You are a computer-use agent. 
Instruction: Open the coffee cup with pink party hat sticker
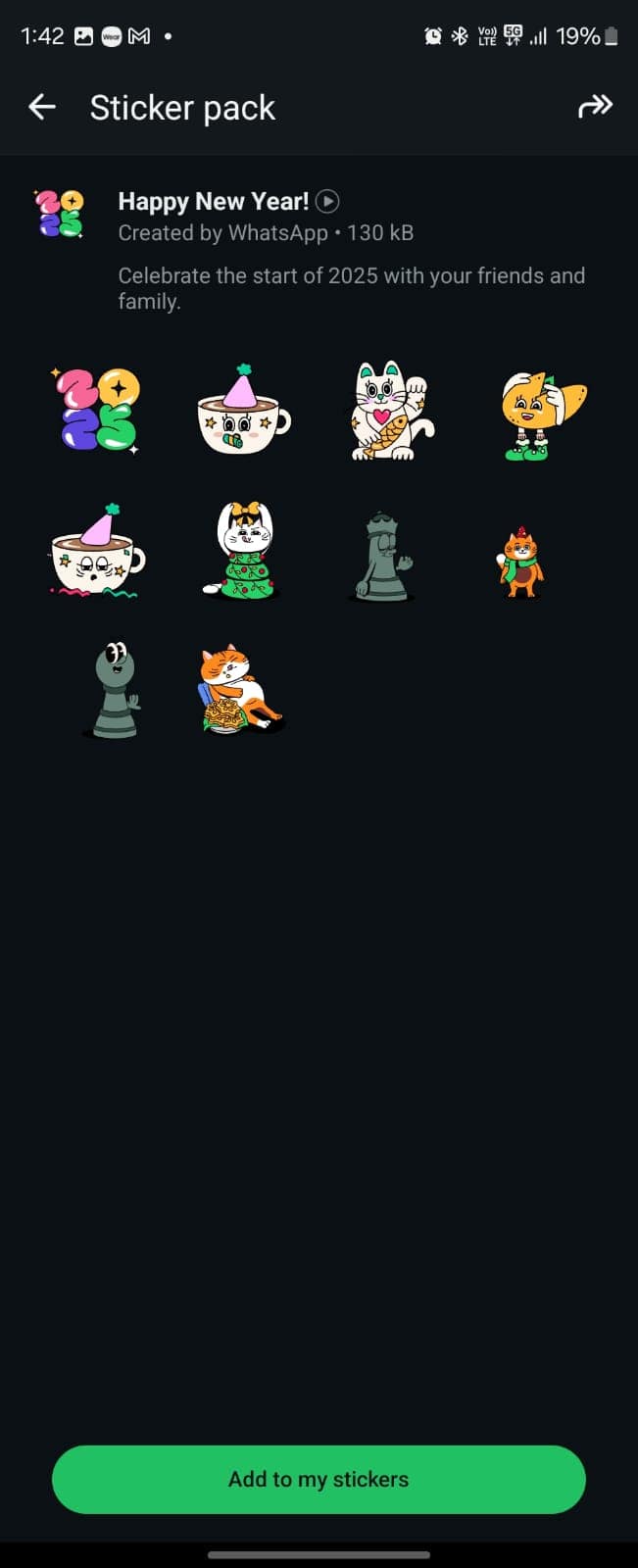(243, 411)
